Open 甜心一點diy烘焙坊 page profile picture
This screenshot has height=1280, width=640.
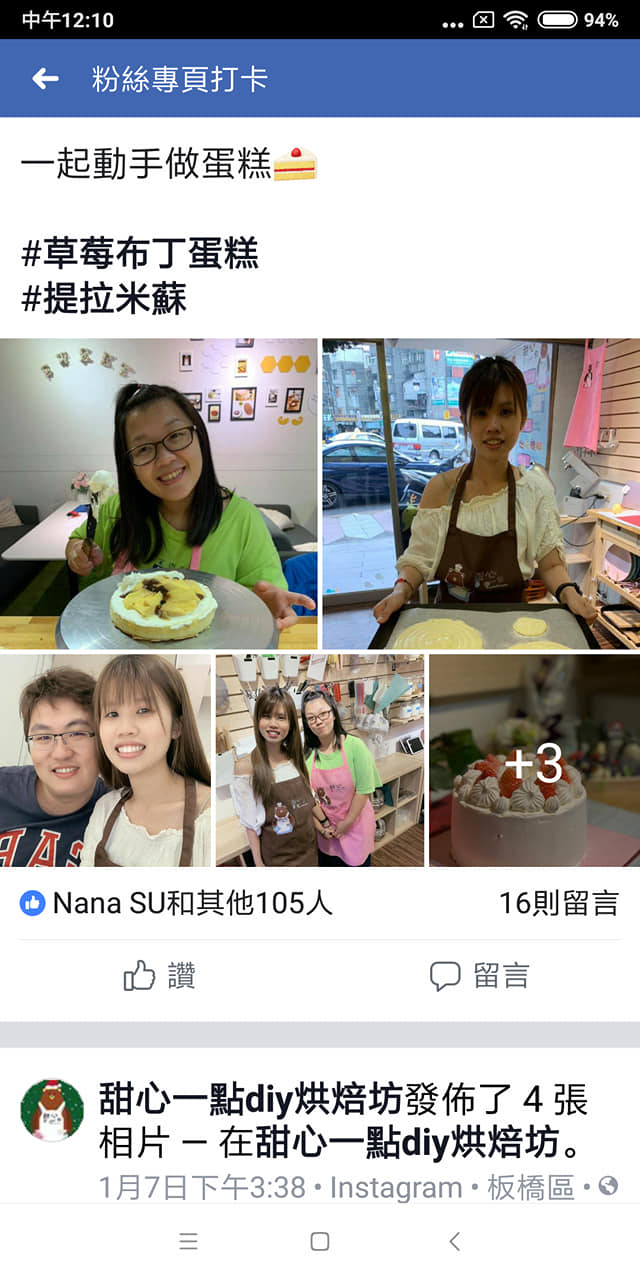point(52,1110)
